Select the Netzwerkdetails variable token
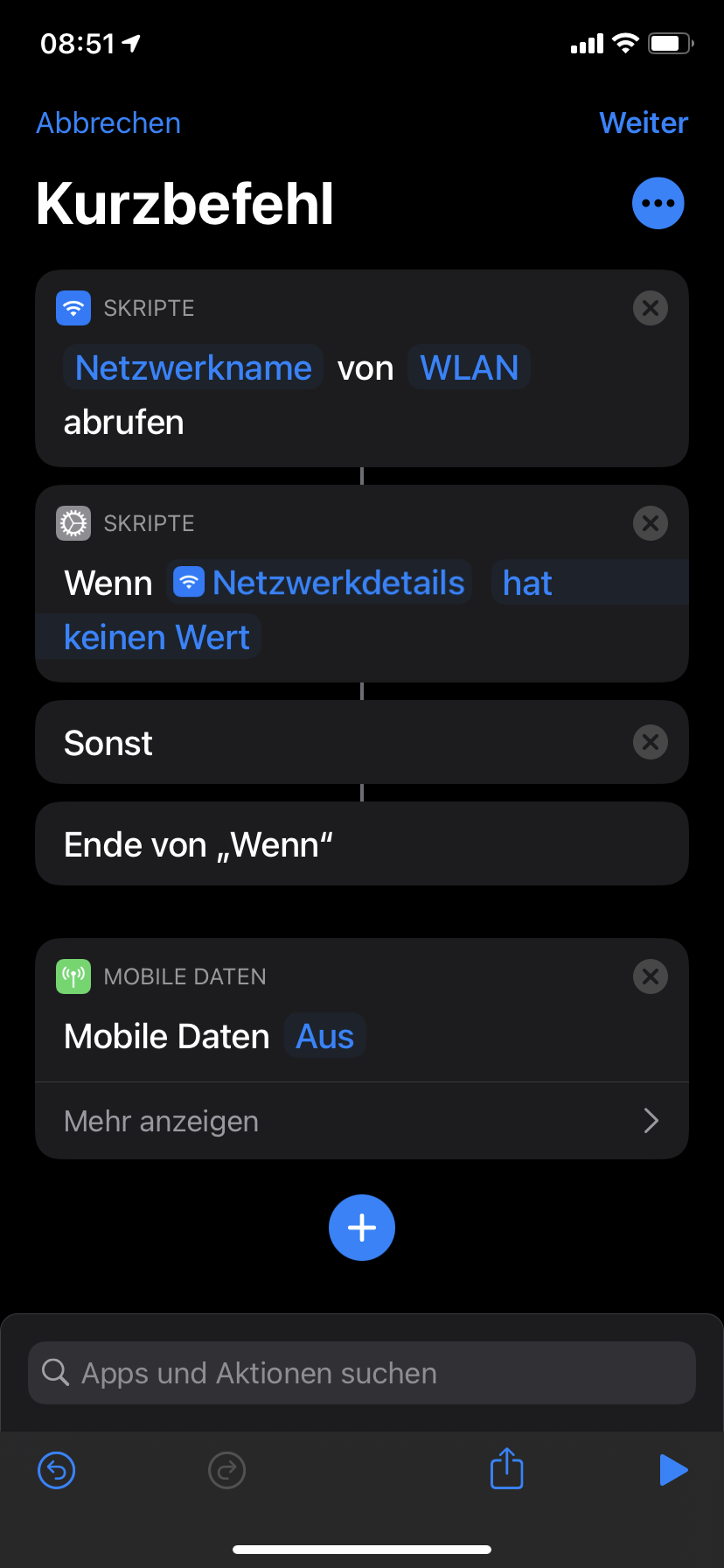724x1568 pixels. click(x=320, y=583)
